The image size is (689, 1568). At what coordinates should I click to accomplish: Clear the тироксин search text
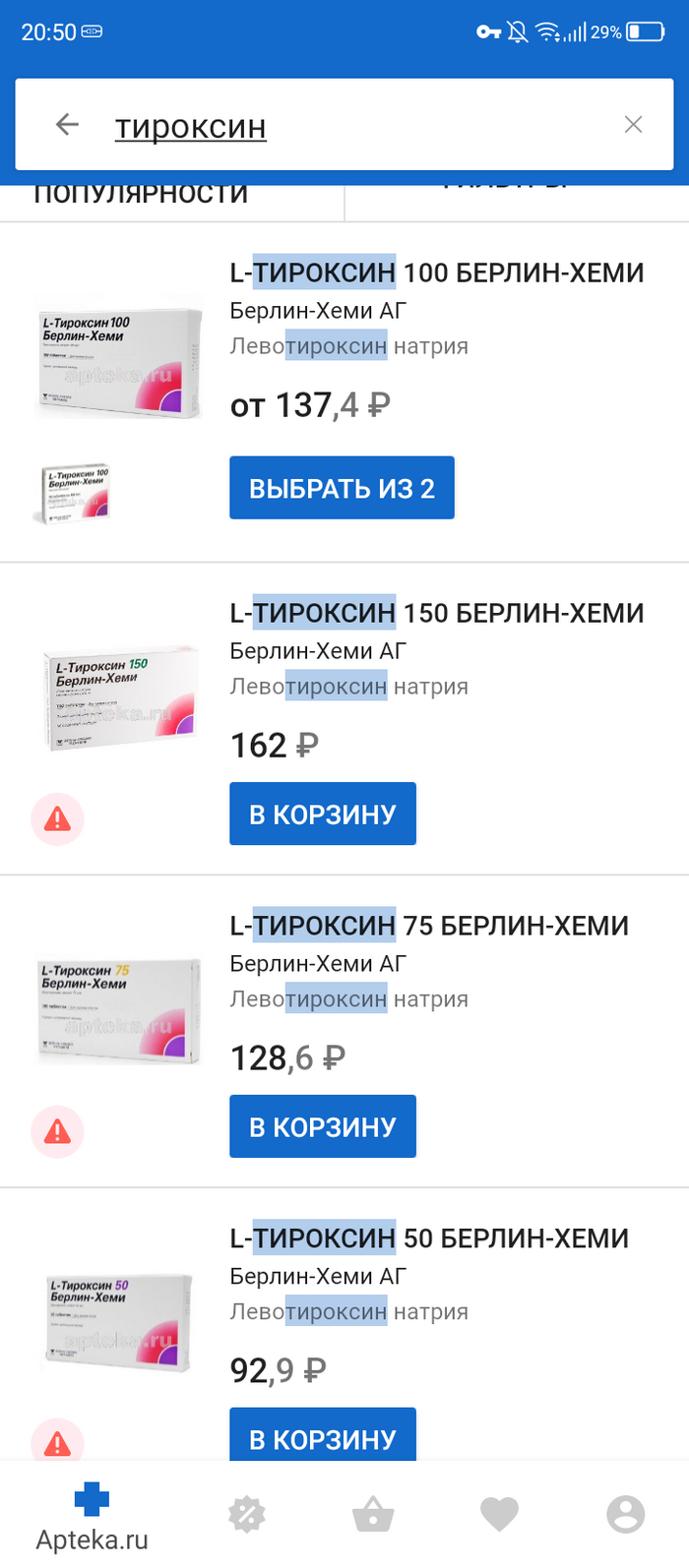coord(633,125)
